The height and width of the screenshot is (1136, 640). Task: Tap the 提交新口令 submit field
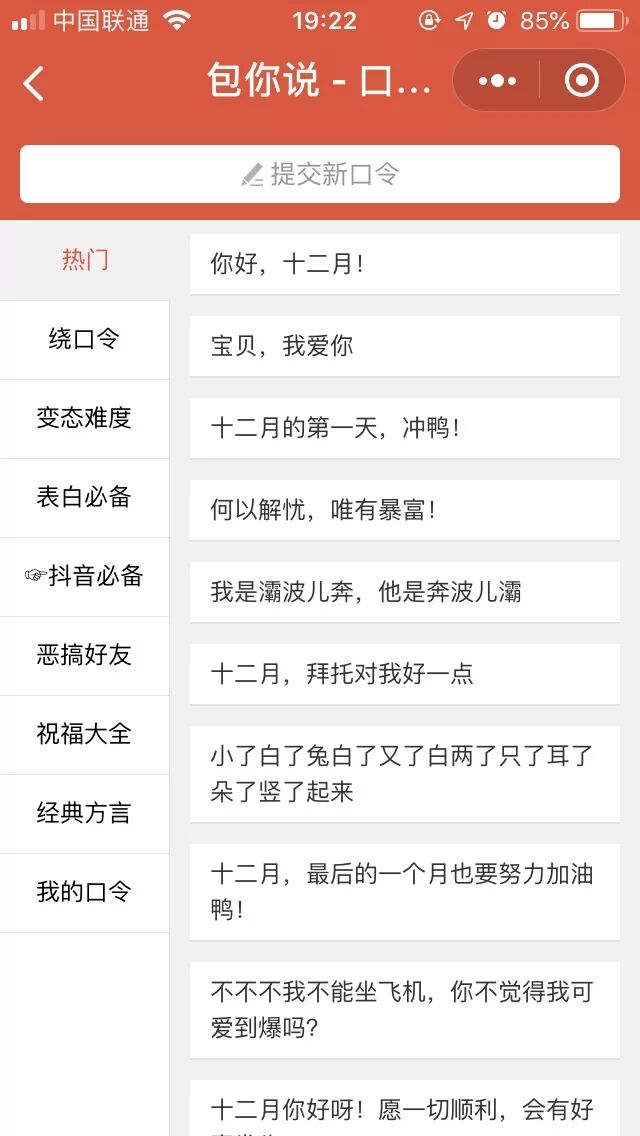coord(320,174)
